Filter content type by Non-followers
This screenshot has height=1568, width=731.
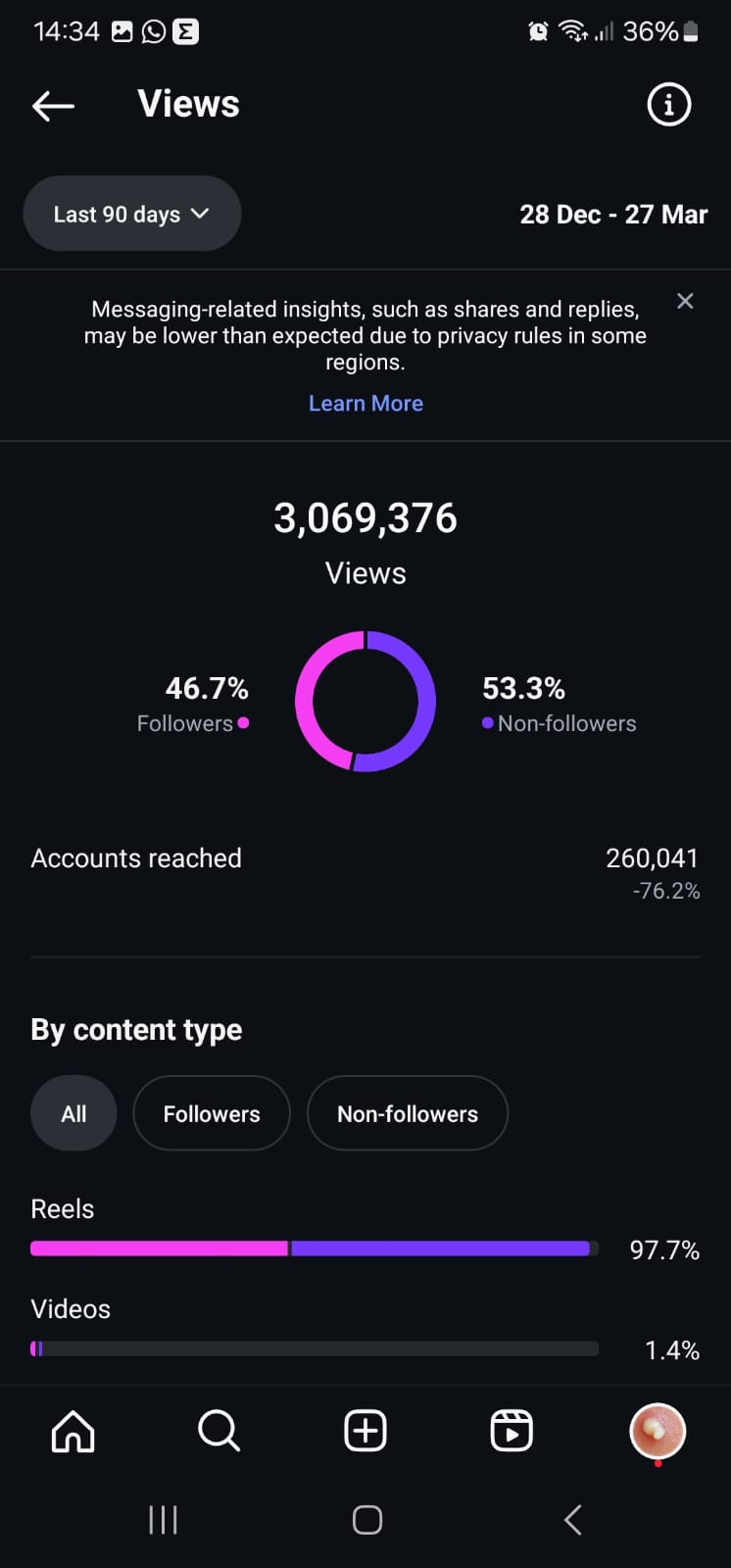(x=408, y=1113)
